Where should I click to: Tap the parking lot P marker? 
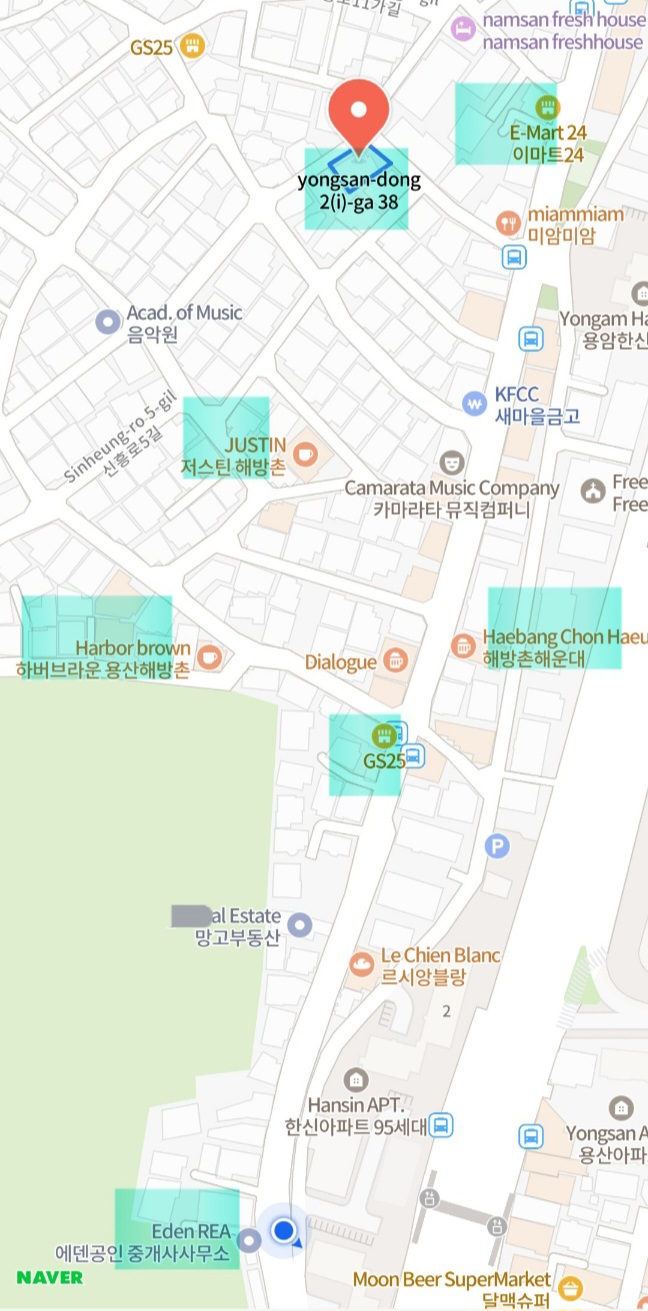click(x=497, y=848)
